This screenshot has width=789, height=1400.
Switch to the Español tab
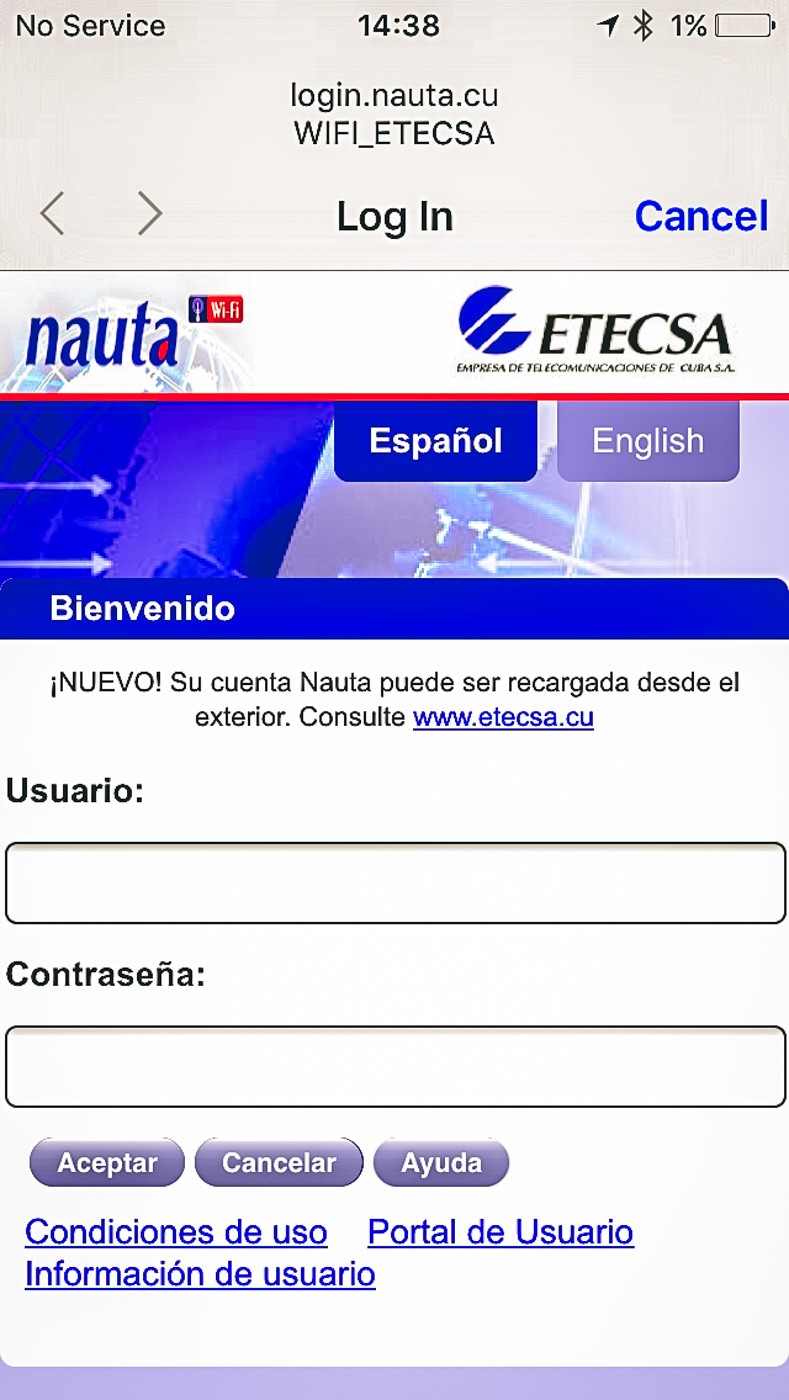[x=435, y=441]
